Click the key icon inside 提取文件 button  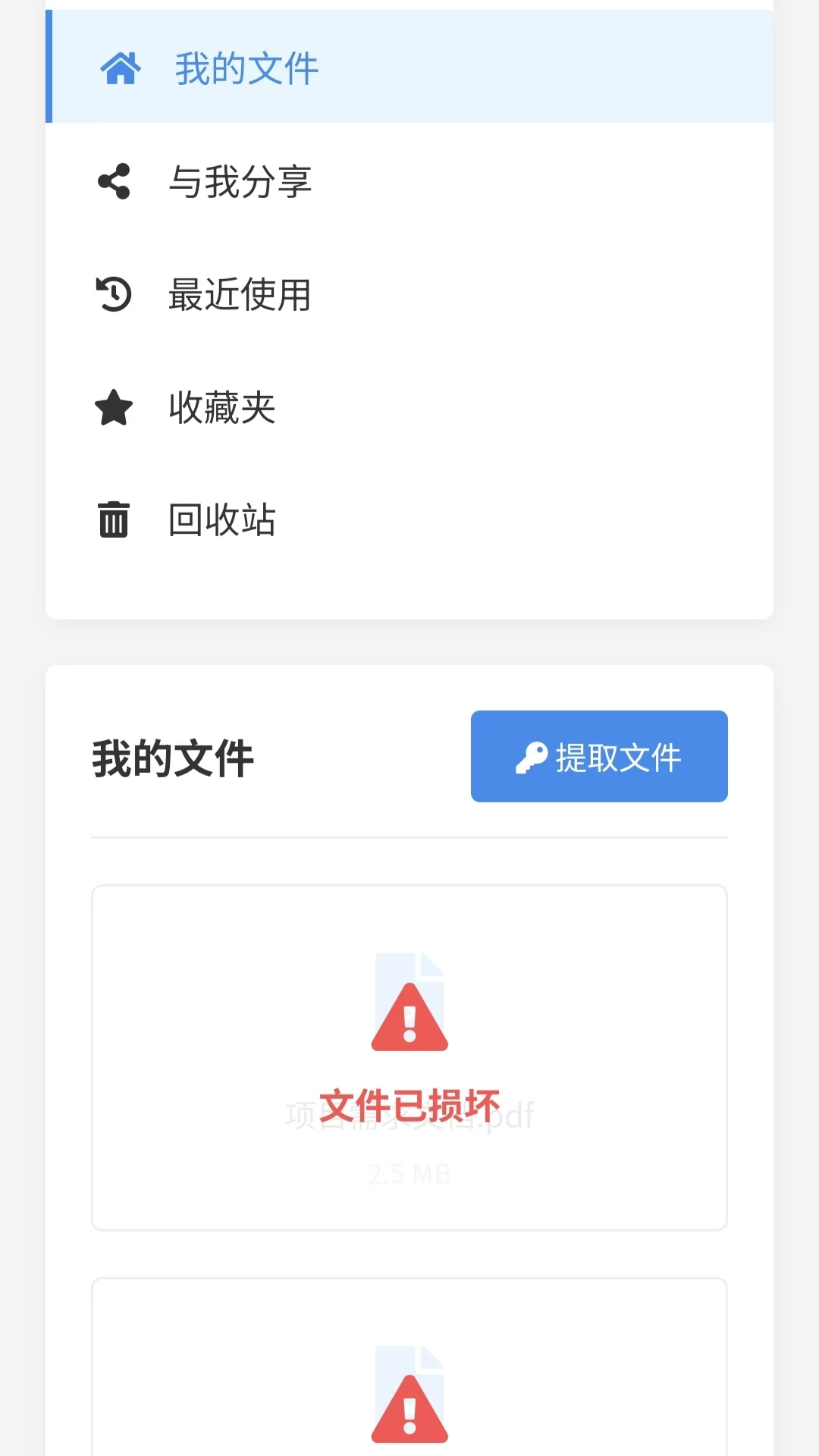pos(532,755)
